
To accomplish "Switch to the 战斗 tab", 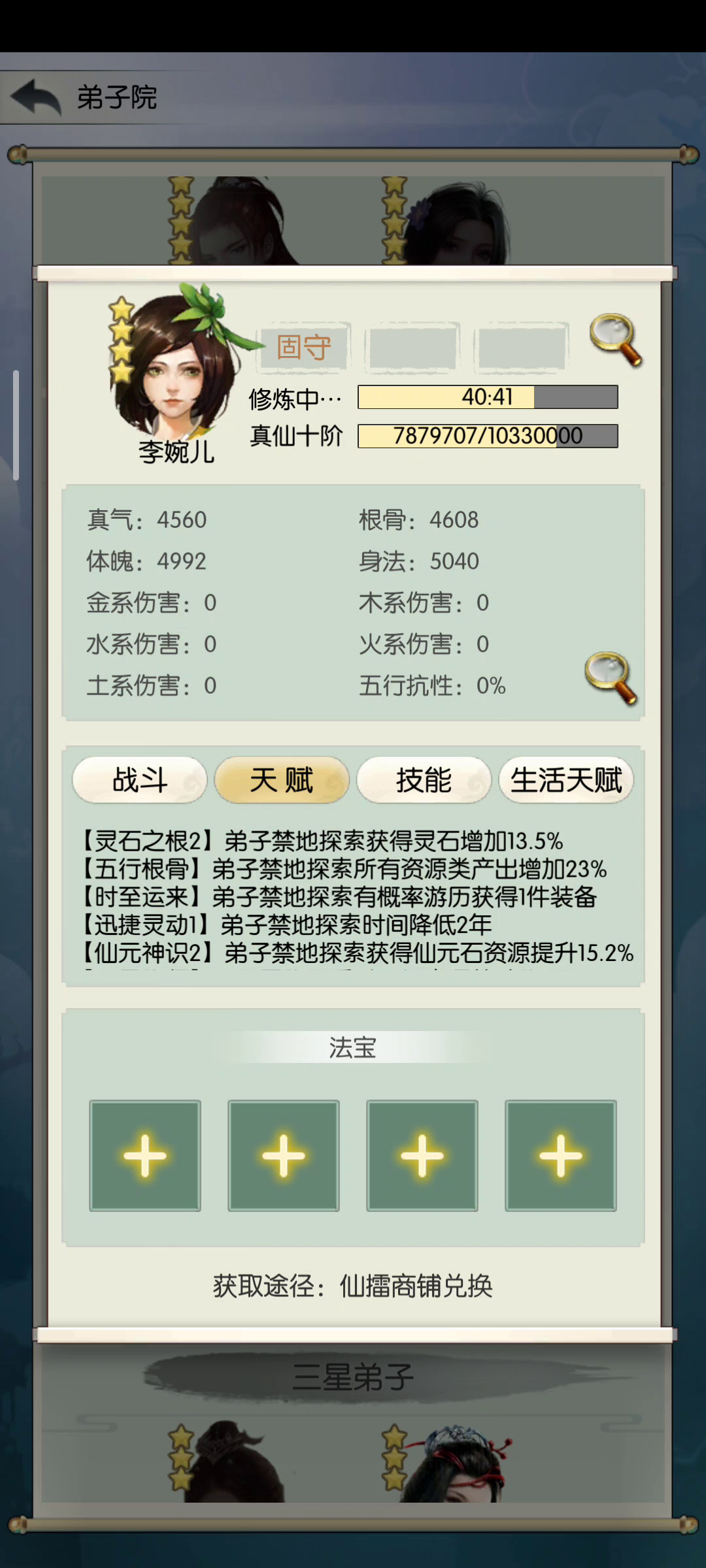I will pos(140,780).
